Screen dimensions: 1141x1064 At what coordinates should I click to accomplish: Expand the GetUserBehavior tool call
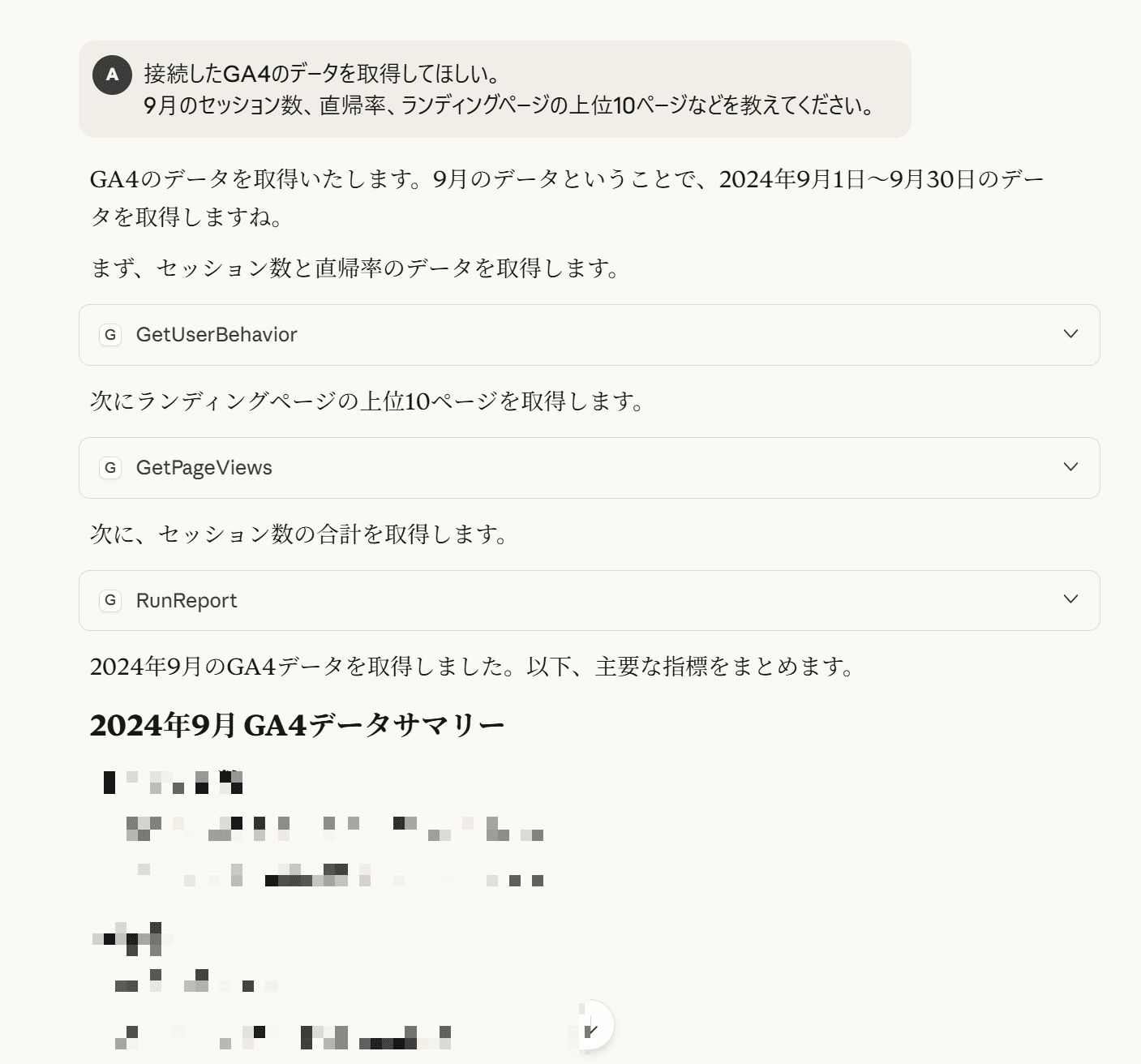pyautogui.click(x=1070, y=334)
